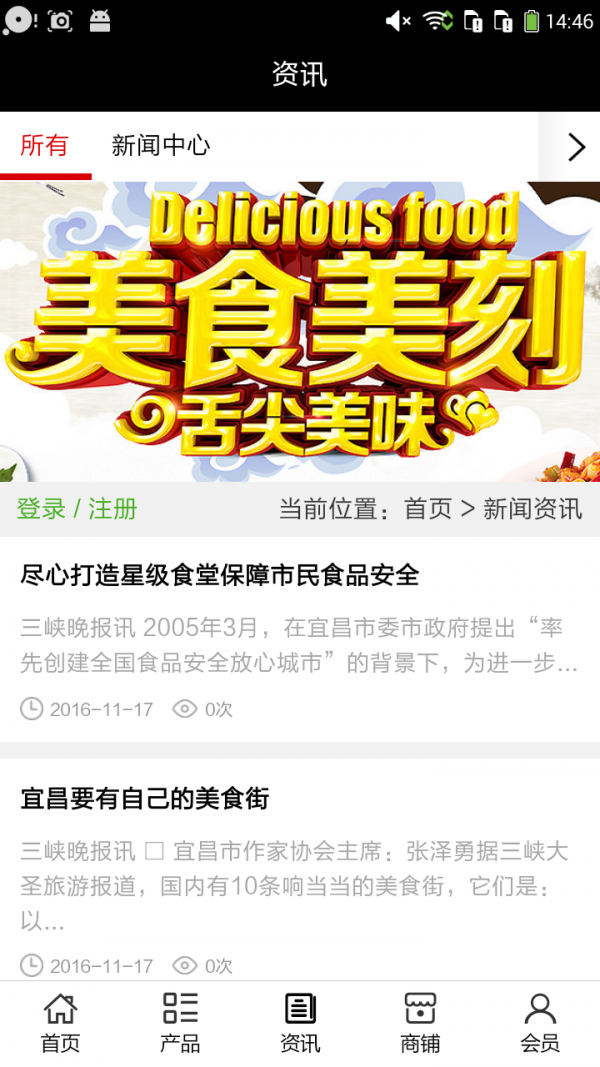Tap the 注册 link
600x1067 pixels.
pos(113,509)
